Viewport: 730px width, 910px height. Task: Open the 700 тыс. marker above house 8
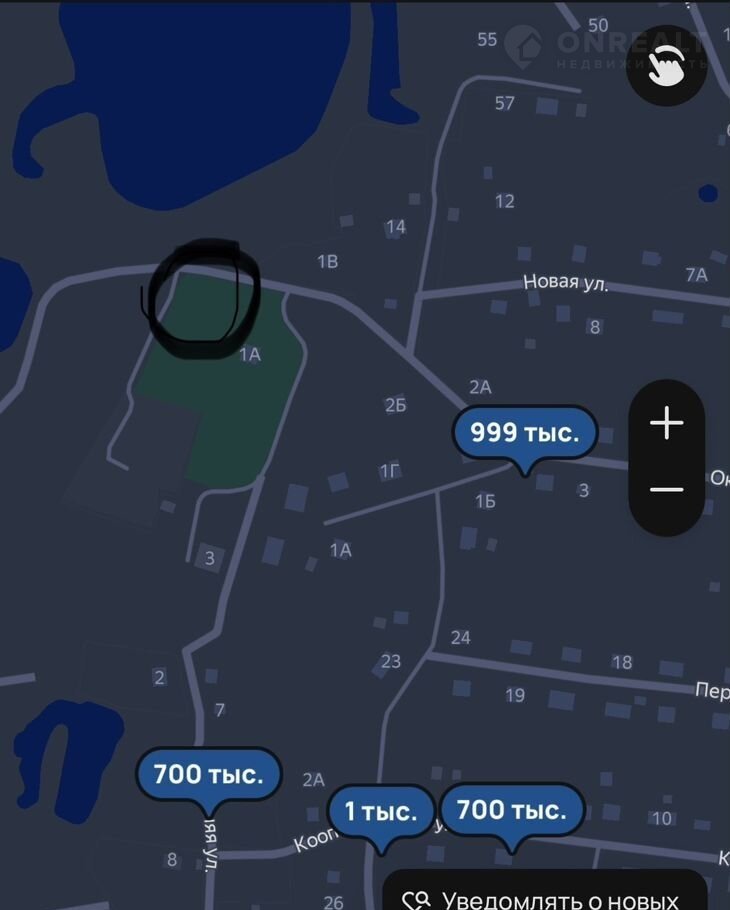tap(208, 774)
